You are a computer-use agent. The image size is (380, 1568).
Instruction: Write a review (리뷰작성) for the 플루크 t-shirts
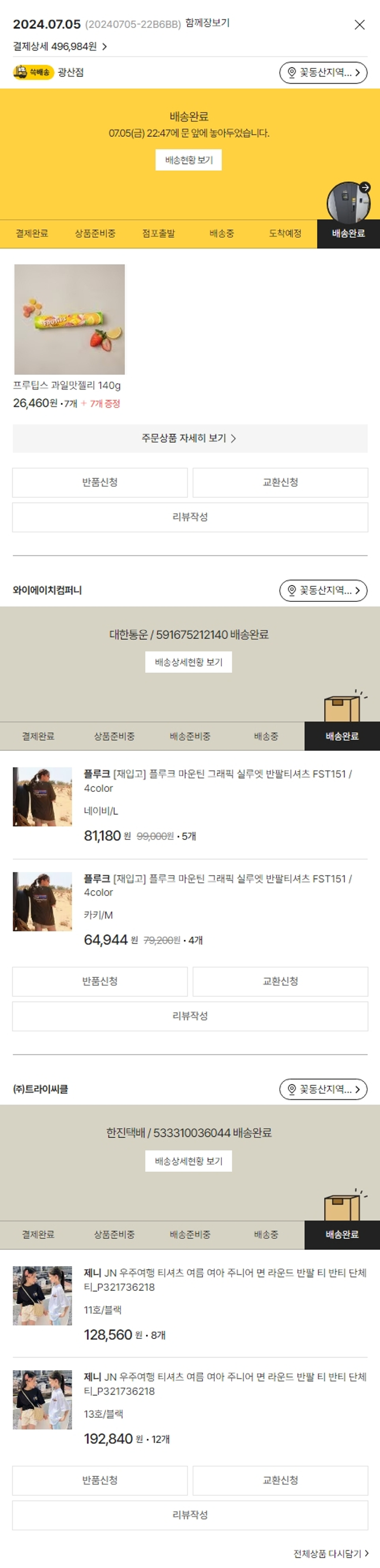click(189, 1016)
